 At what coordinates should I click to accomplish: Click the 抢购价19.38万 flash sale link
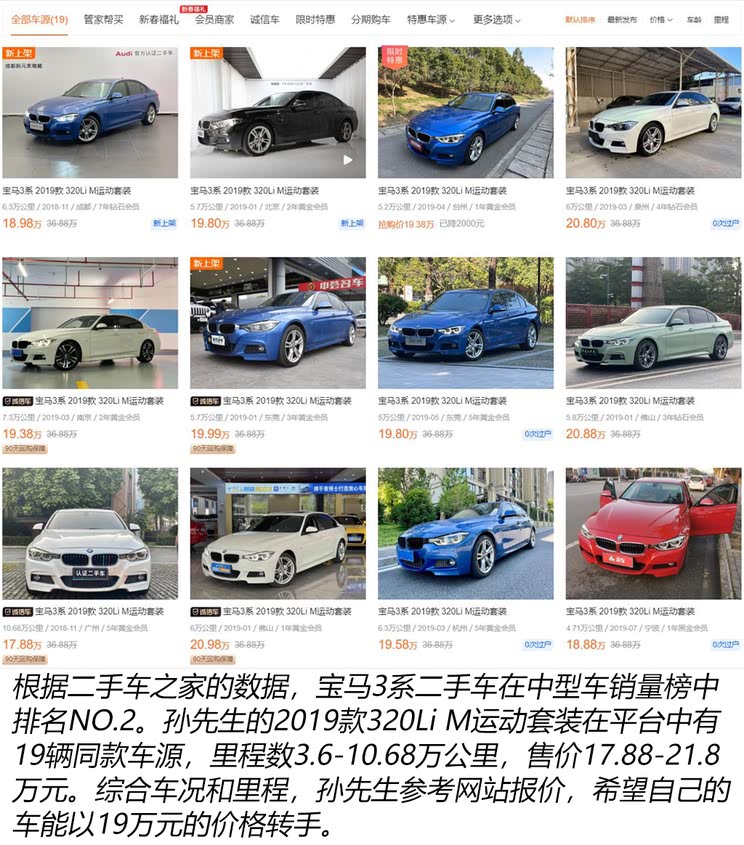pos(405,223)
